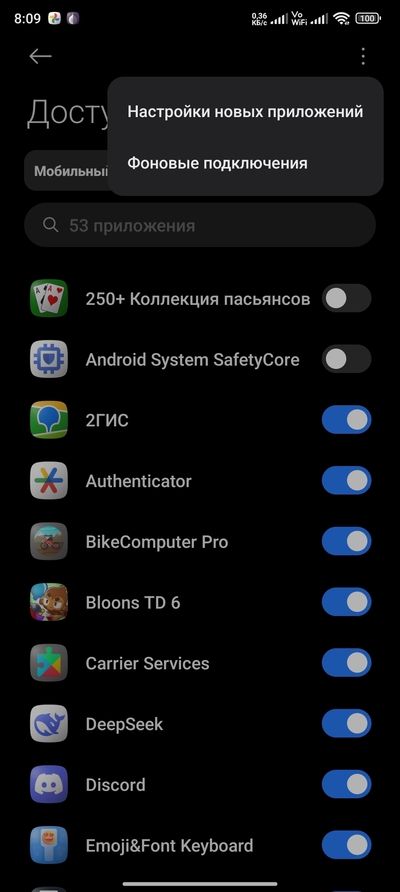Image resolution: width=400 pixels, height=892 pixels.
Task: Disable the 2ГИС switch
Action: pyautogui.click(x=347, y=420)
